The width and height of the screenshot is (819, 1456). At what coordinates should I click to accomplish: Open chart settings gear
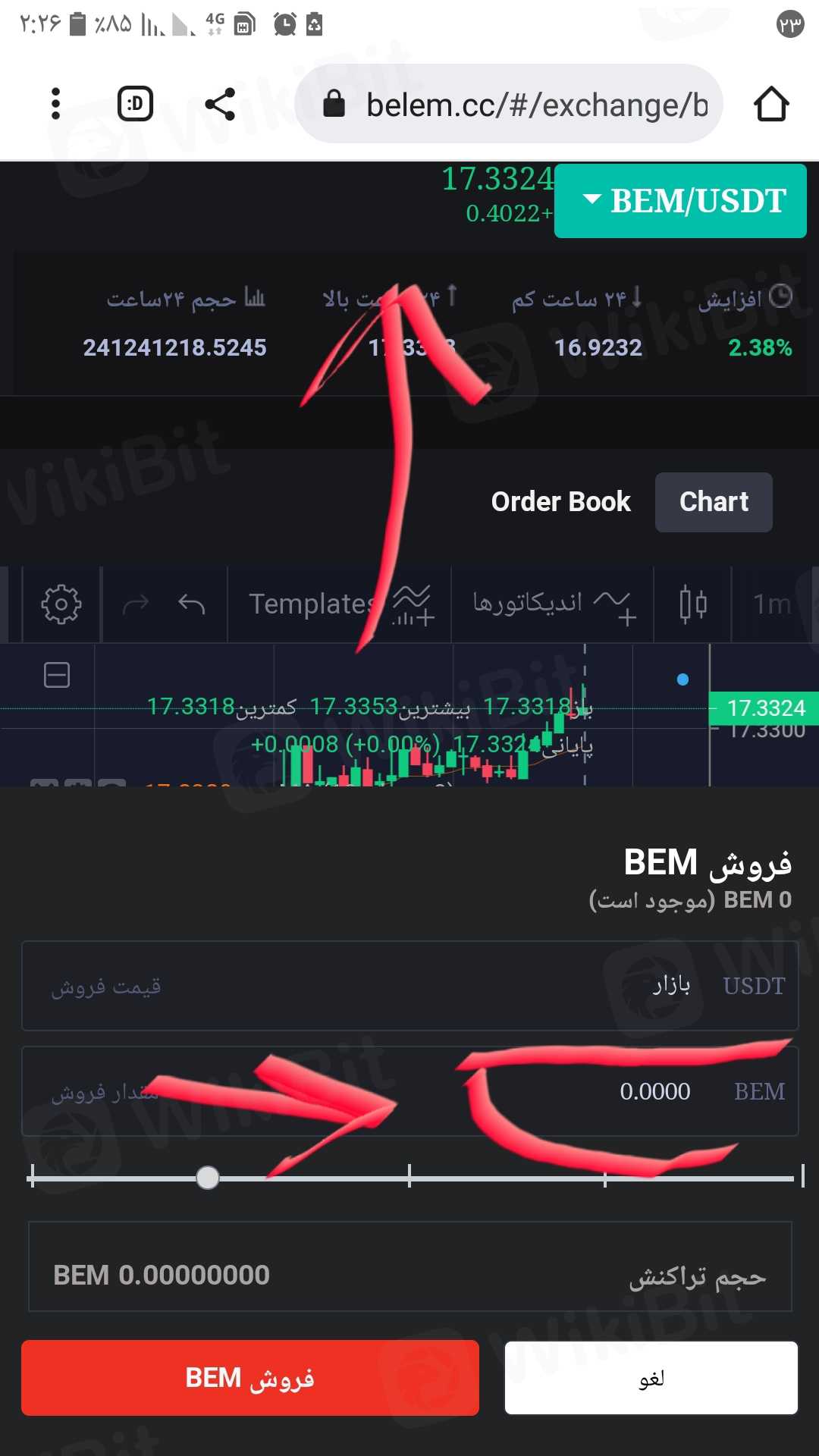(61, 604)
